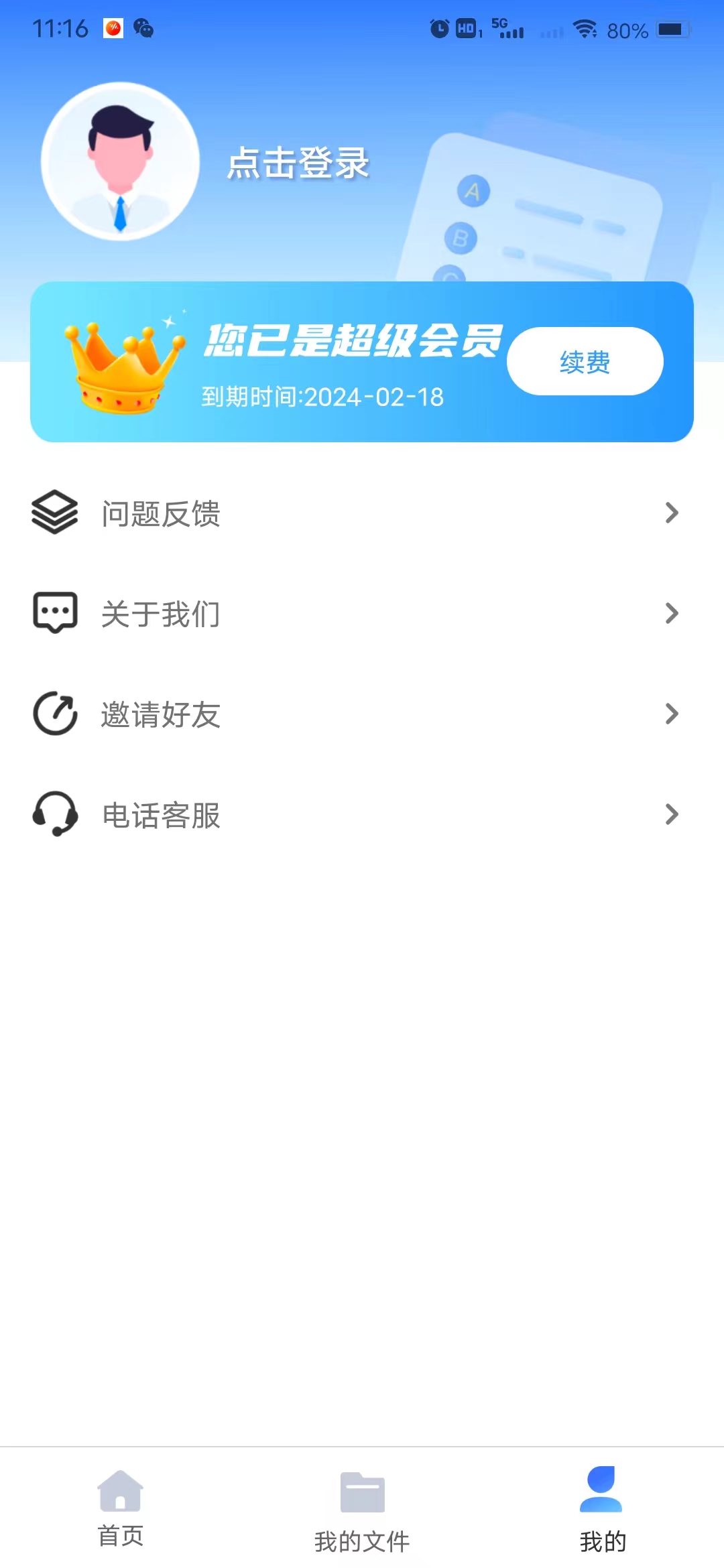Click the user avatar picture
Viewport: 724px width, 1568px height.
point(119,161)
